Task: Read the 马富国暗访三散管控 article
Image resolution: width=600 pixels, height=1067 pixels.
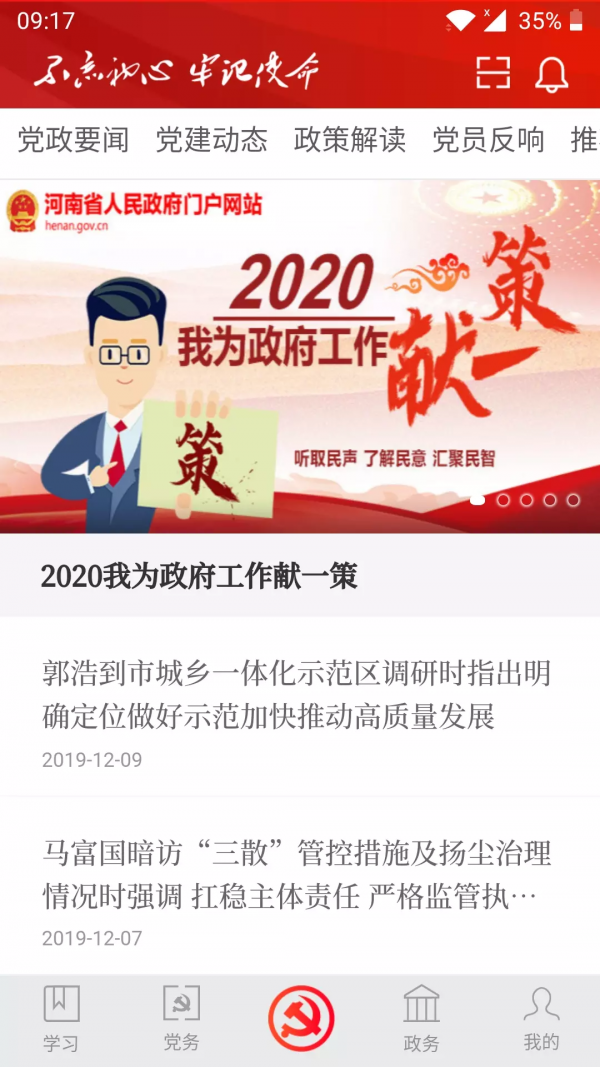Action: pyautogui.click(x=297, y=874)
